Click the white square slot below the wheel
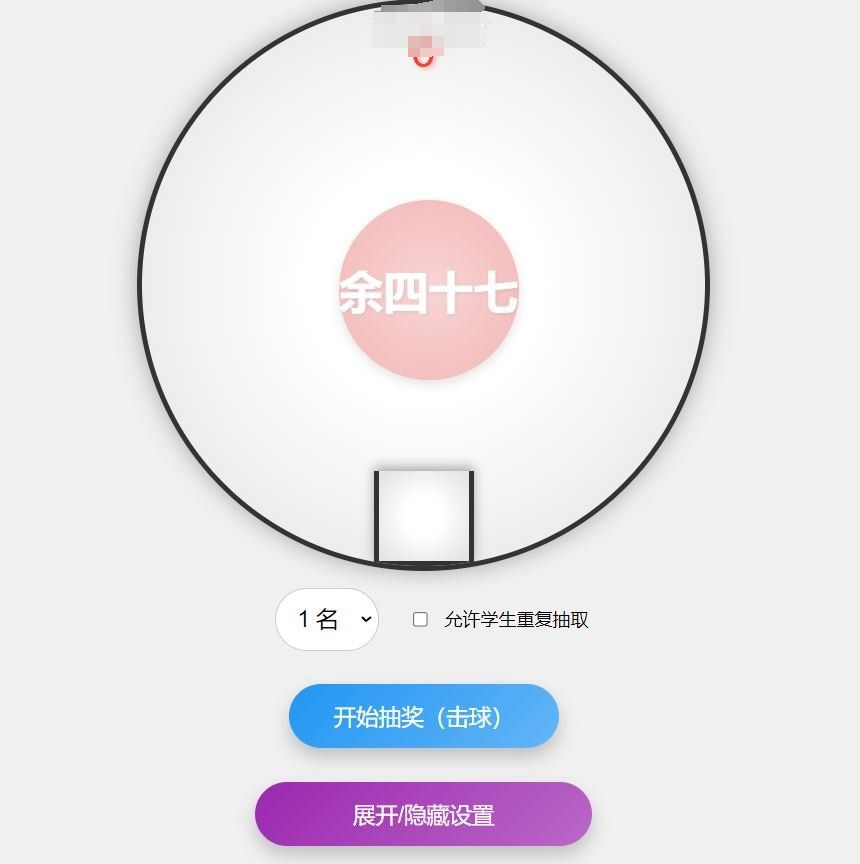 point(423,516)
